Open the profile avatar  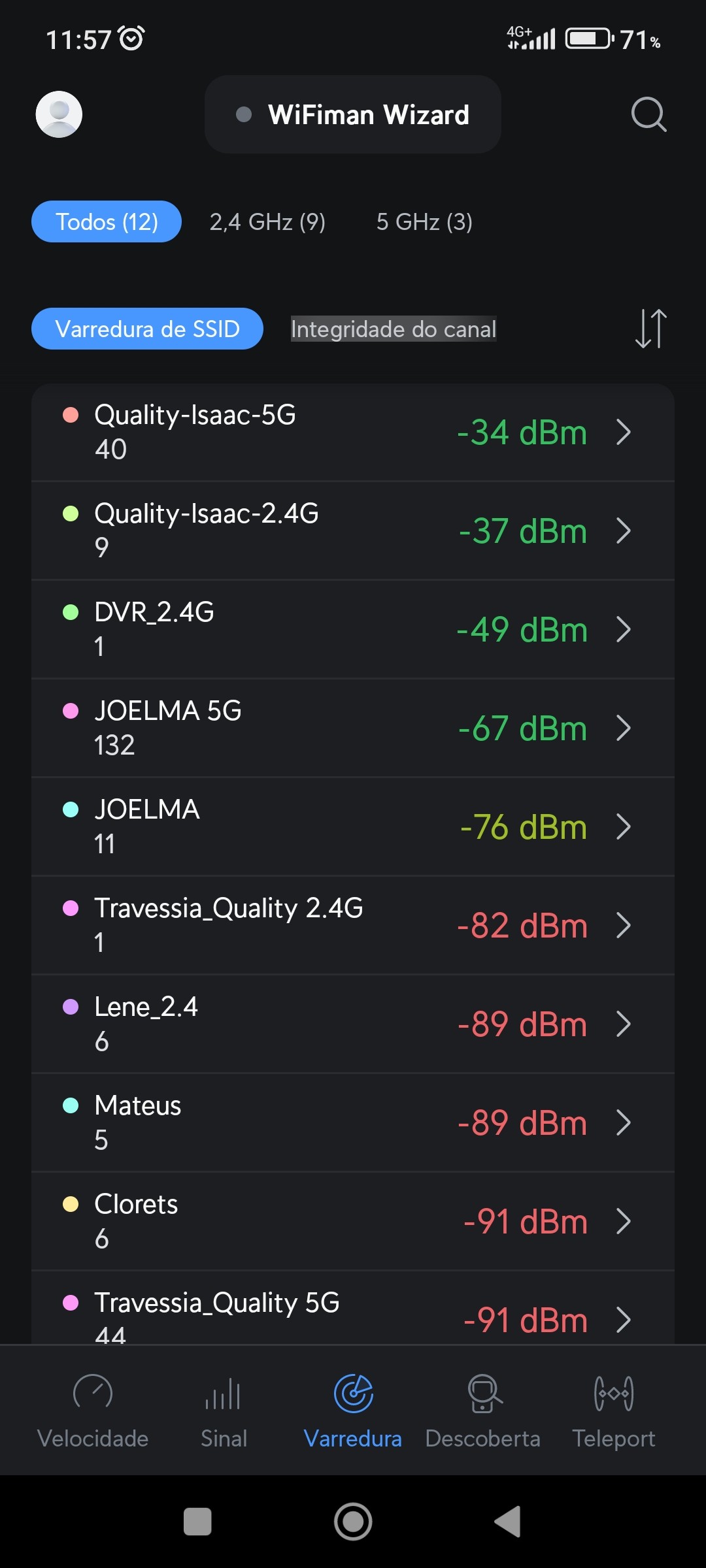click(x=59, y=114)
